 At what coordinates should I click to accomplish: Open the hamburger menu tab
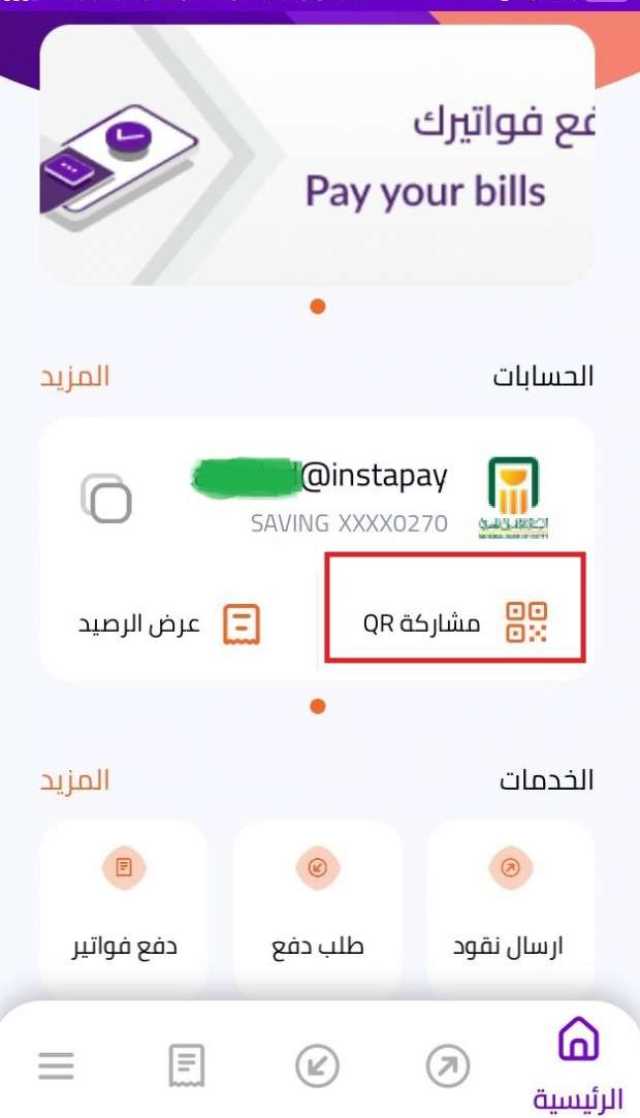pos(56,1066)
